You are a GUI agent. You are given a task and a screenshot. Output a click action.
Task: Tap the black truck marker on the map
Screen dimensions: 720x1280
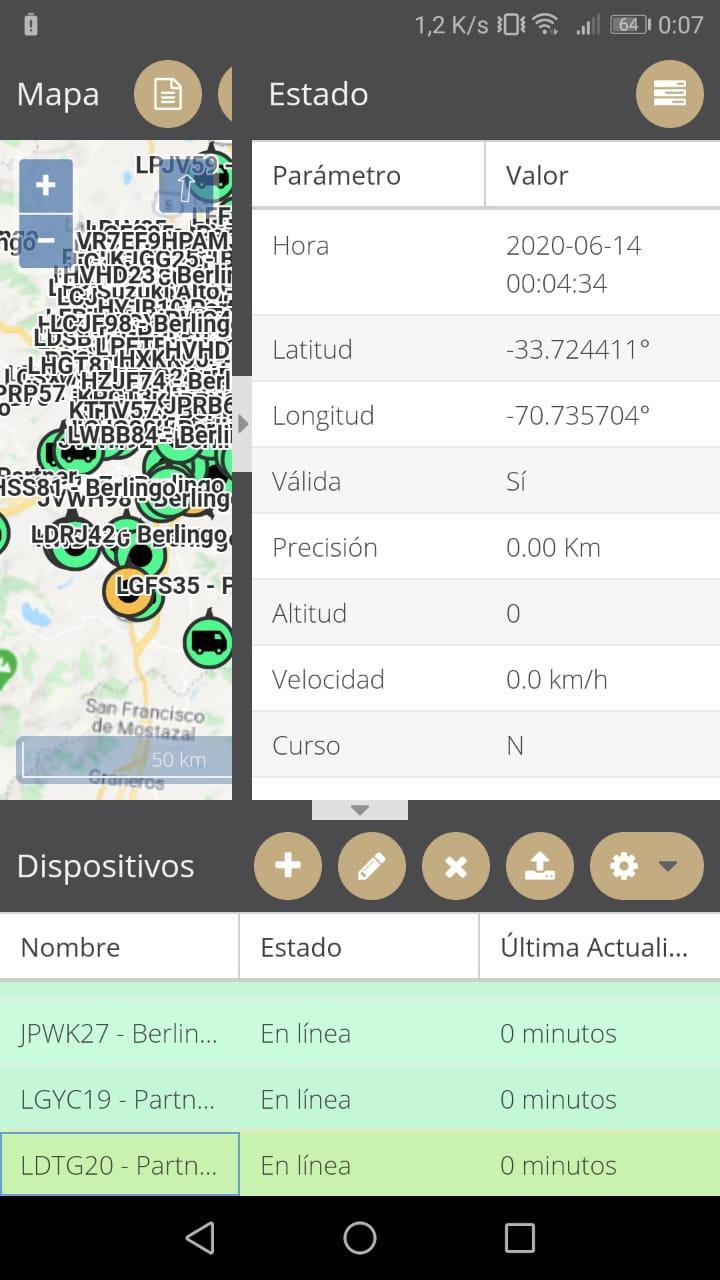208,642
